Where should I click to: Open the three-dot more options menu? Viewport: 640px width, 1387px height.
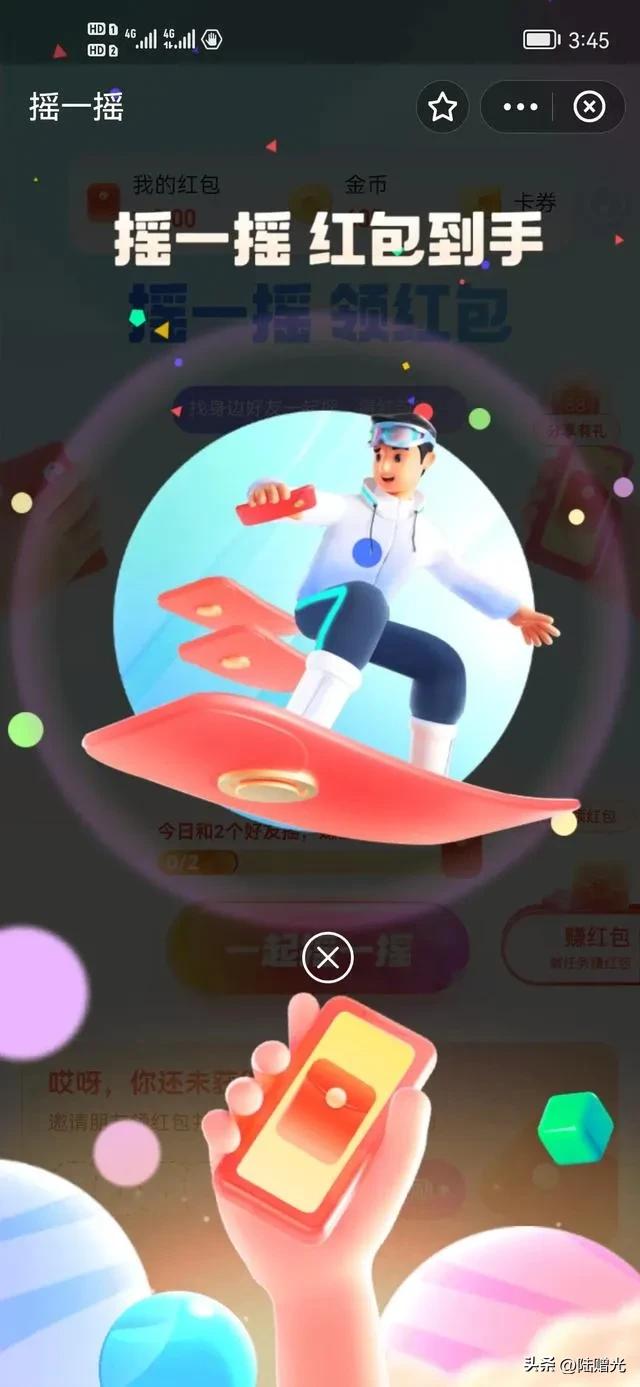(520, 107)
